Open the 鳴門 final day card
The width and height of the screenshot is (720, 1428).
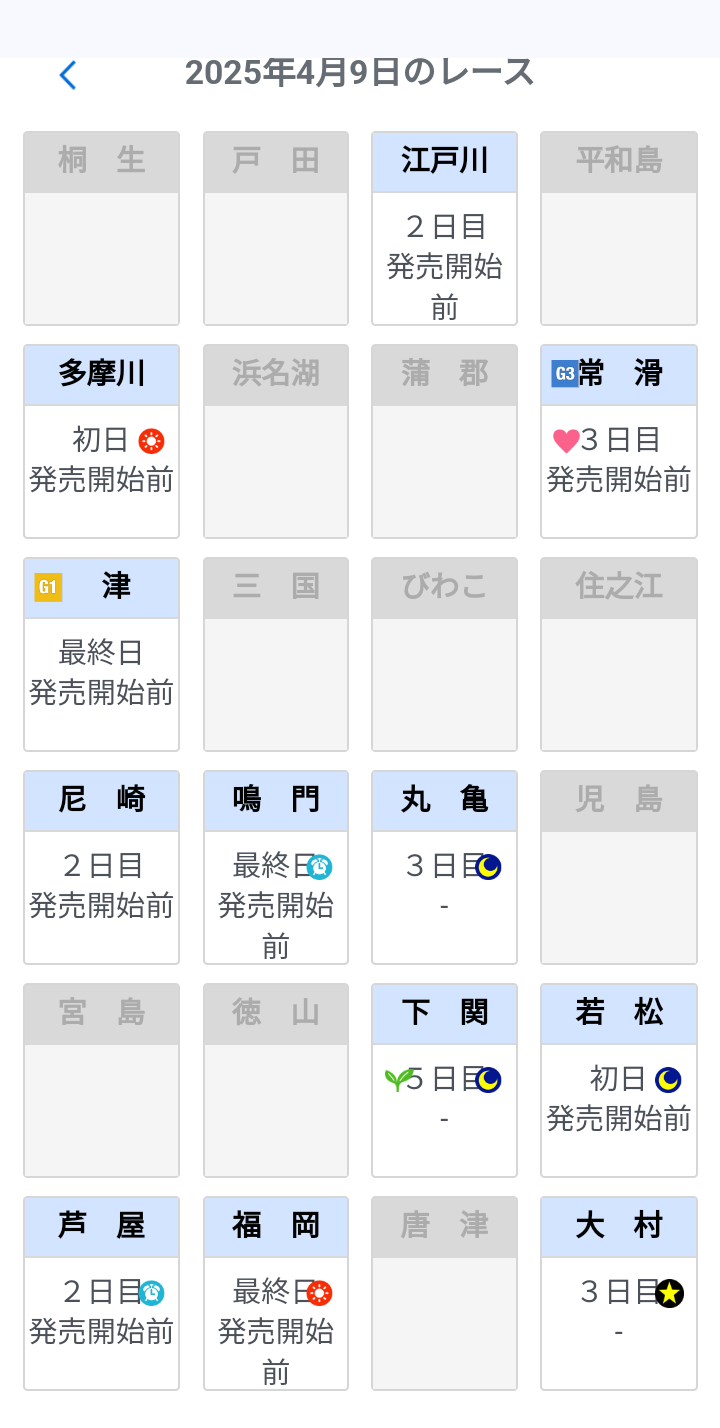(x=276, y=867)
